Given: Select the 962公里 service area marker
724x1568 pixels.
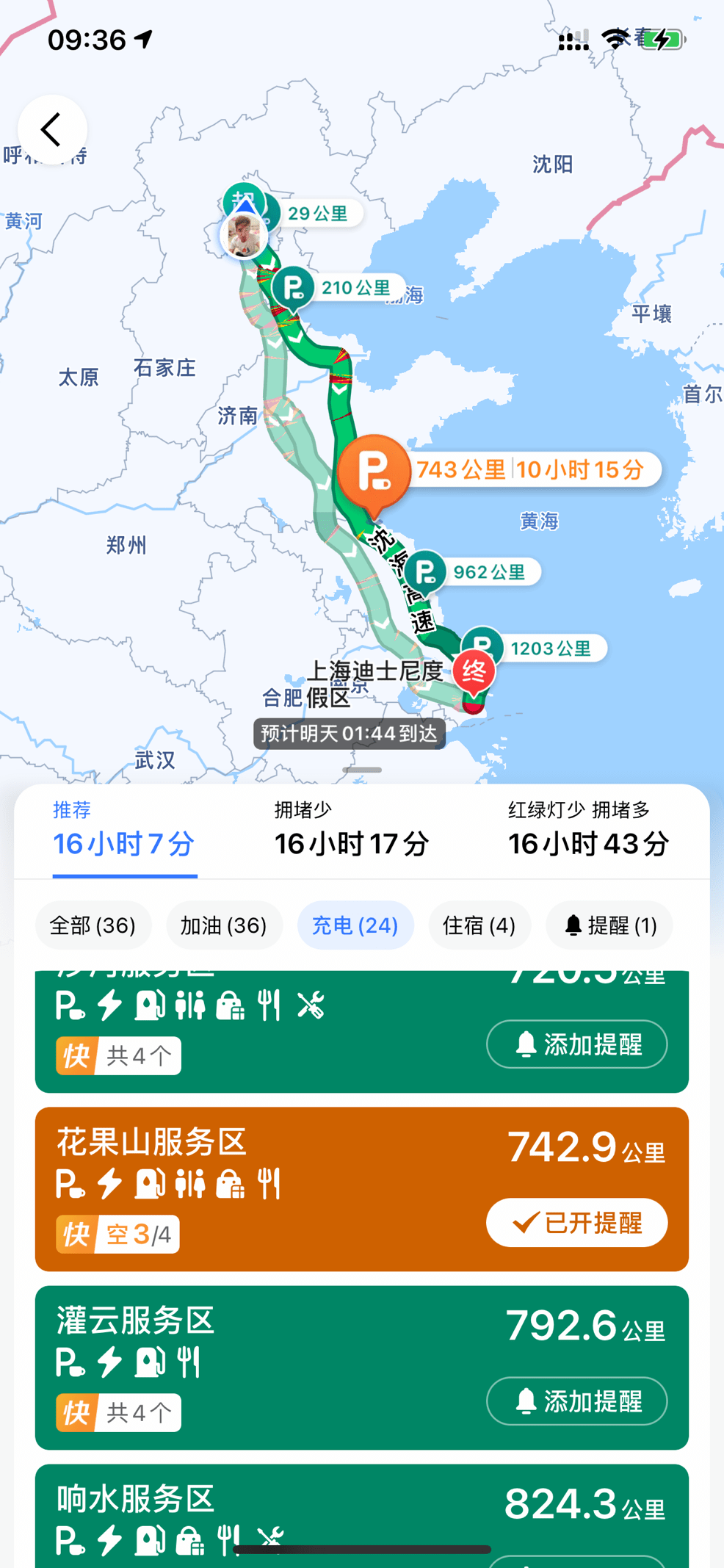Looking at the screenshot, I should (424, 572).
